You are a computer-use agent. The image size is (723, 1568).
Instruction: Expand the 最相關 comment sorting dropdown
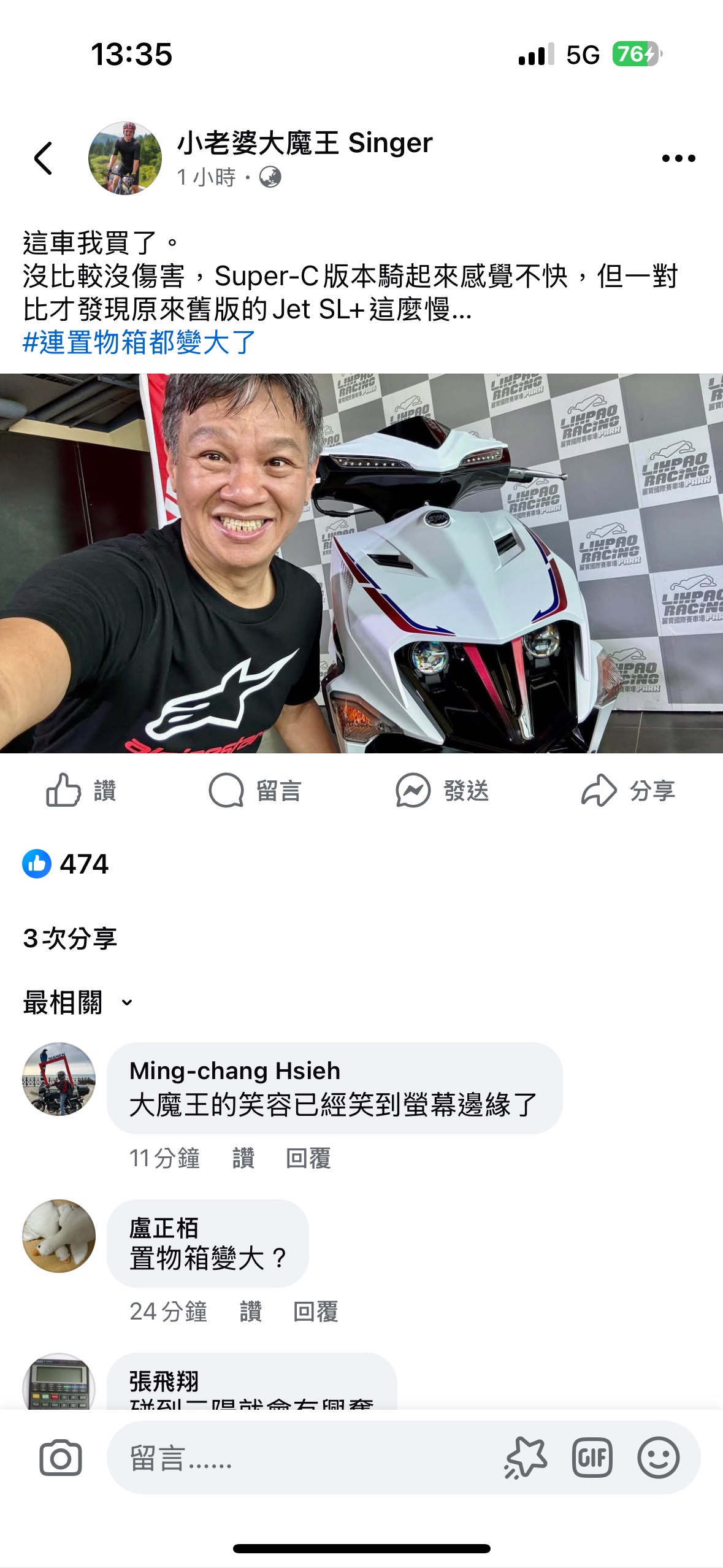[78, 1003]
